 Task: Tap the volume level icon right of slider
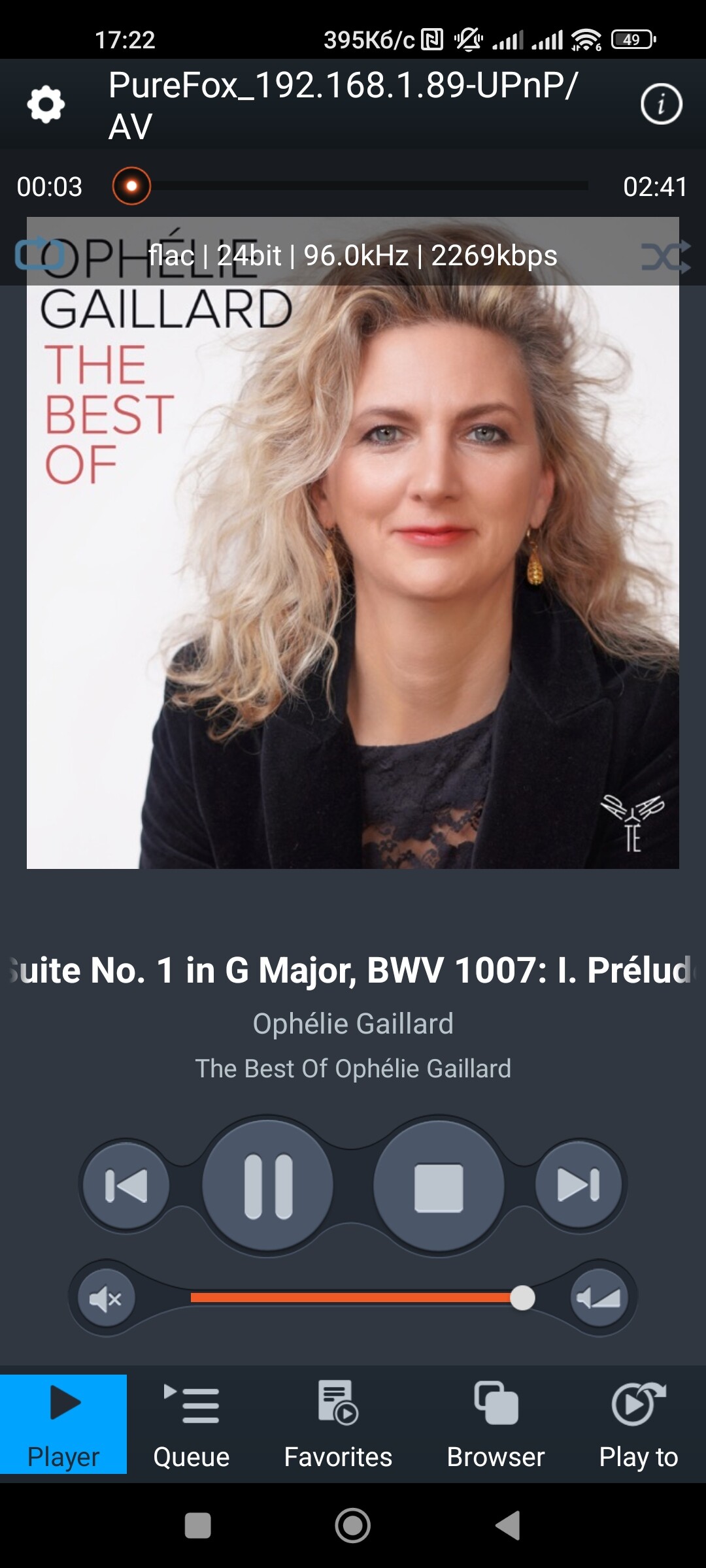(x=599, y=1298)
